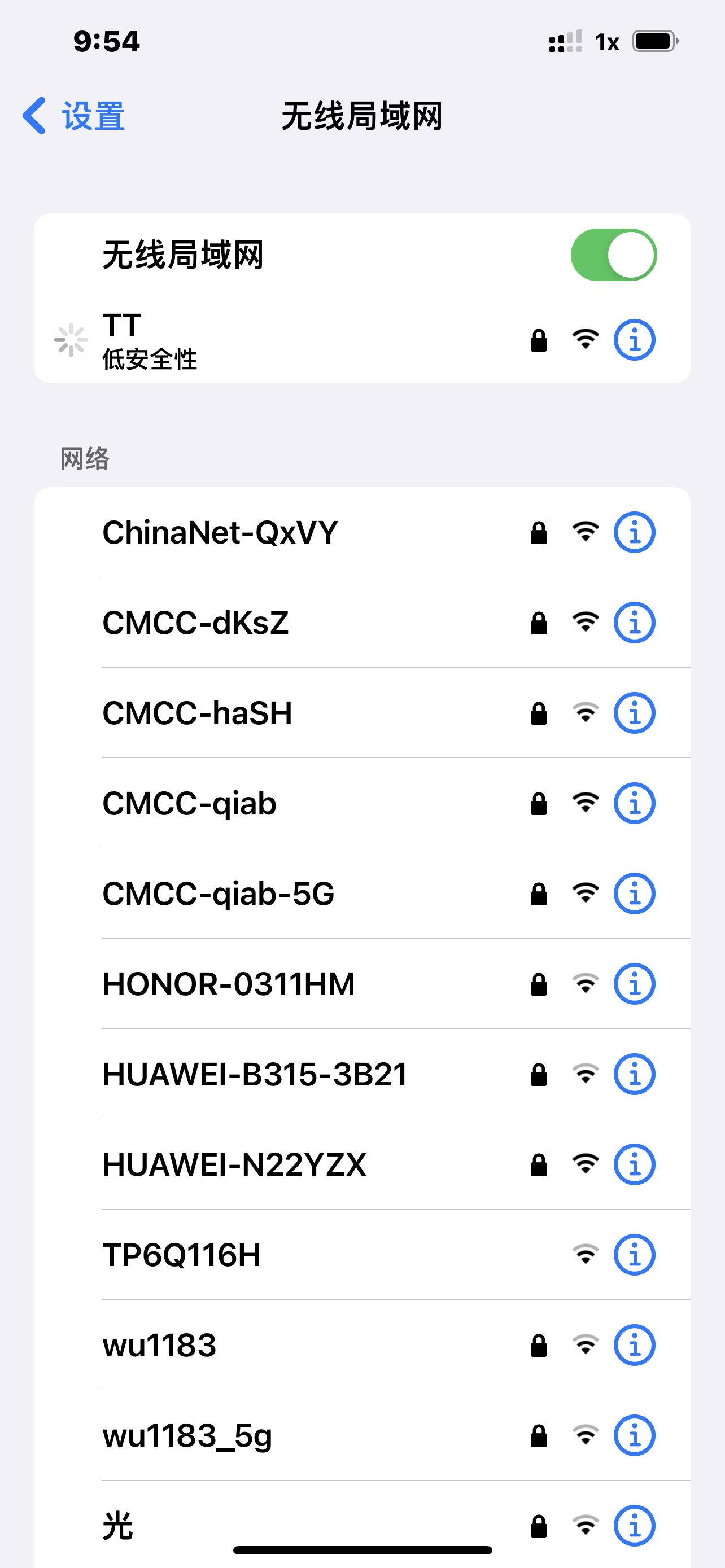Screen dimensions: 725x1568
Task: Tap the CMCC-qiab network row
Action: pyautogui.click(x=189, y=804)
